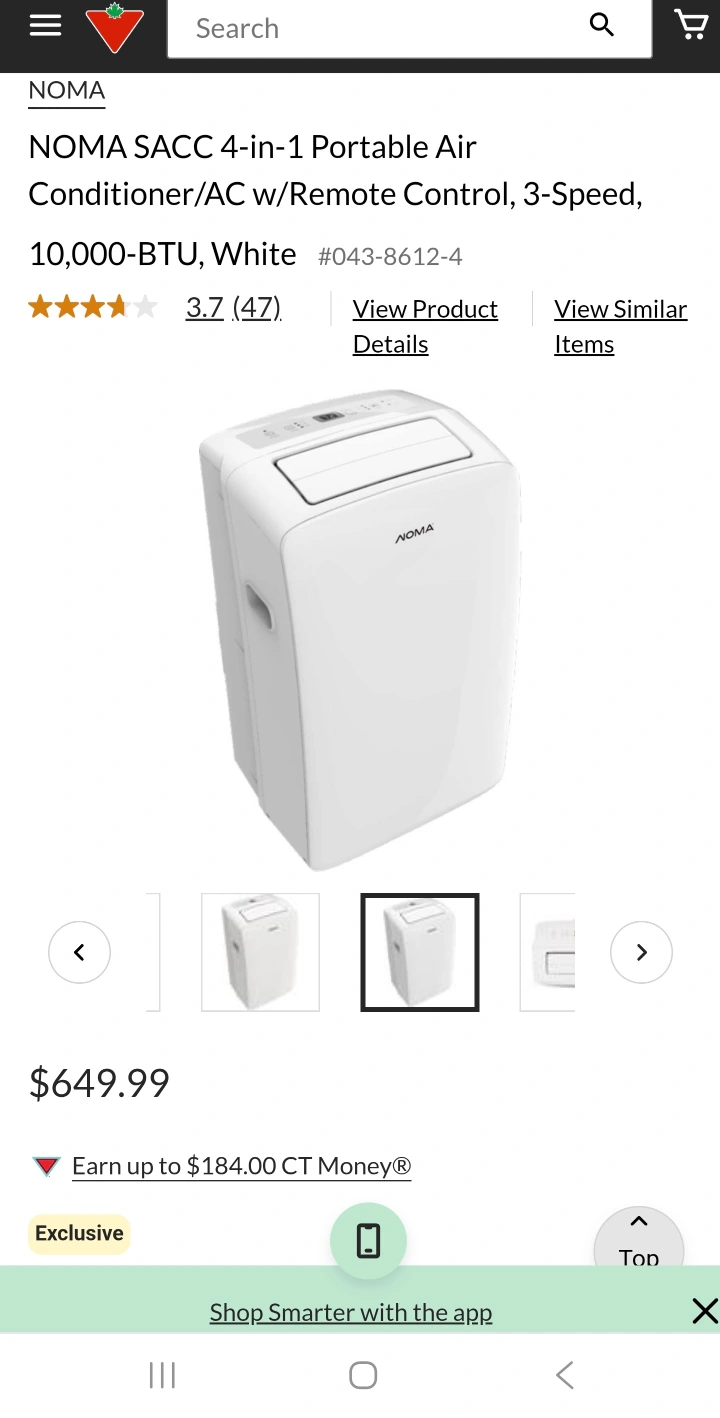Open the shopping cart

point(691,25)
